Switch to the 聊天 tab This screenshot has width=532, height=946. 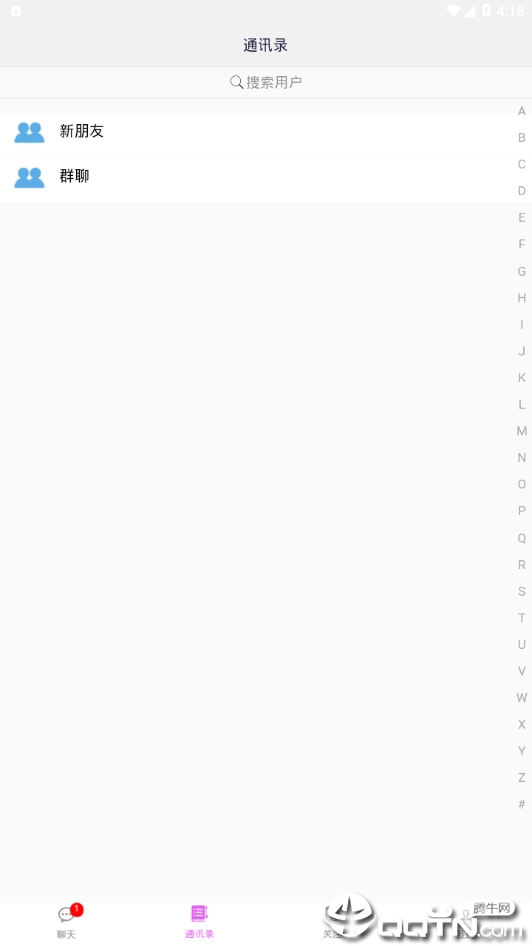(66, 922)
